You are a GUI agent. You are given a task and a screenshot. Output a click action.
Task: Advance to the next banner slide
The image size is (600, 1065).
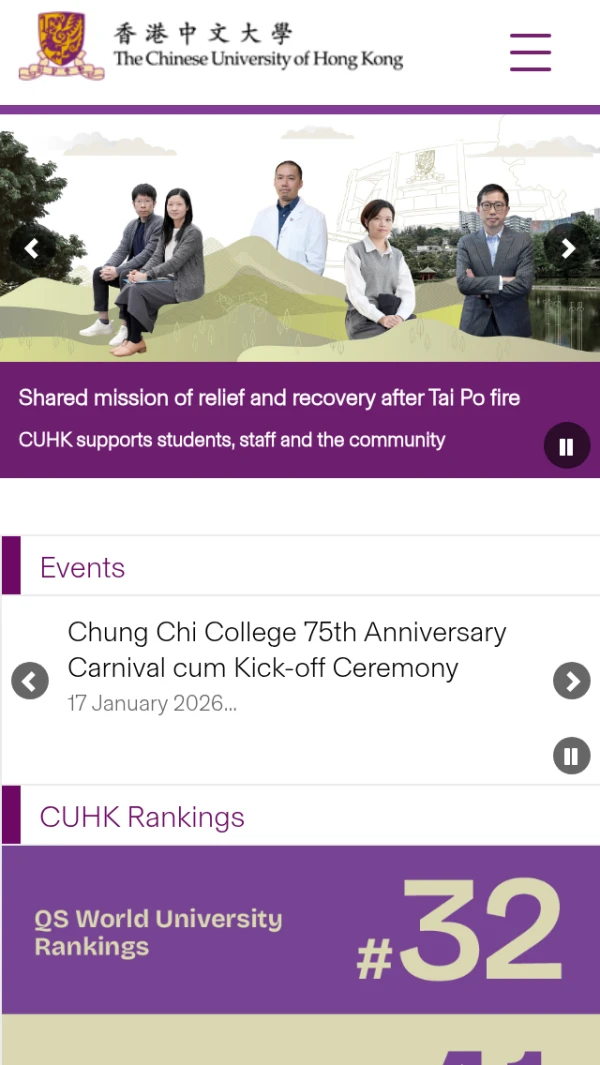click(x=568, y=248)
